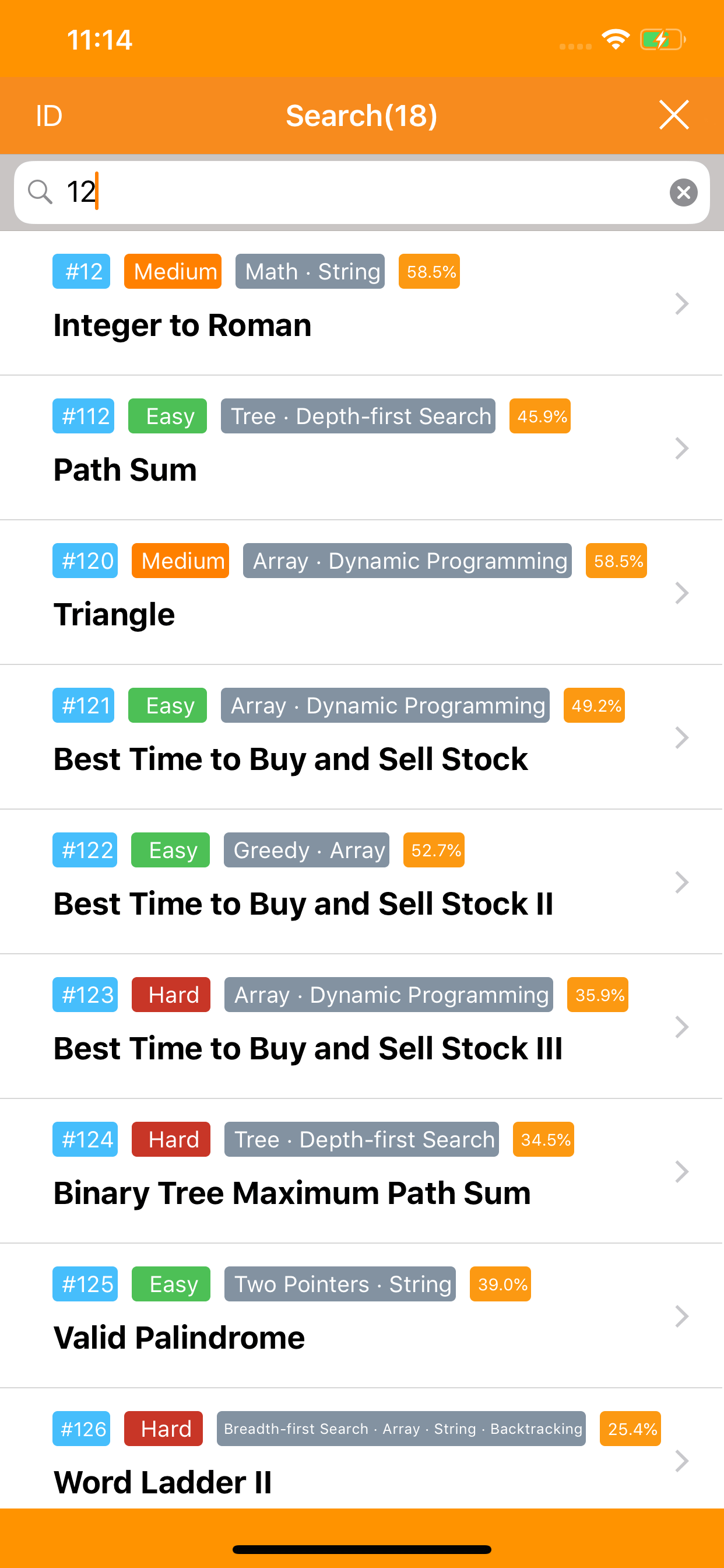Image resolution: width=724 pixels, height=1568 pixels.
Task: Open the Path Sum problem #112
Action: [361, 448]
